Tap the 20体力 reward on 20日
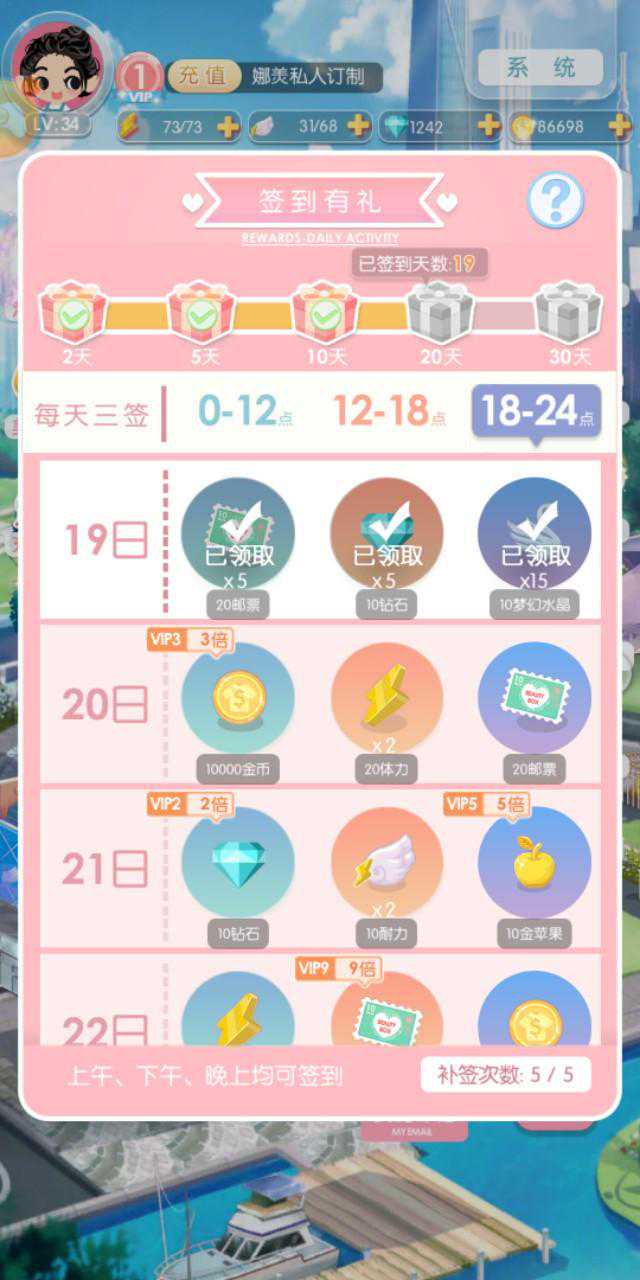 pos(386,699)
